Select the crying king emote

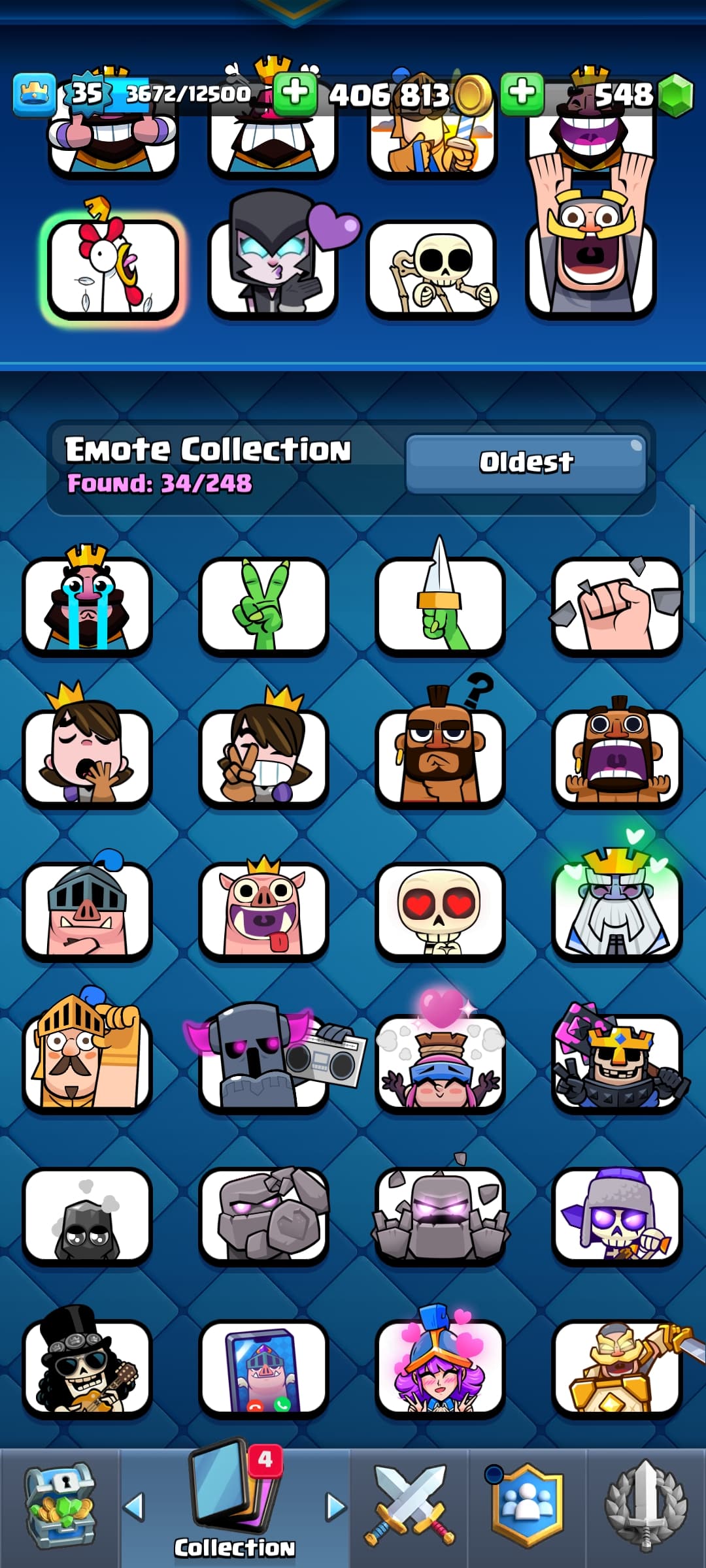click(x=87, y=604)
